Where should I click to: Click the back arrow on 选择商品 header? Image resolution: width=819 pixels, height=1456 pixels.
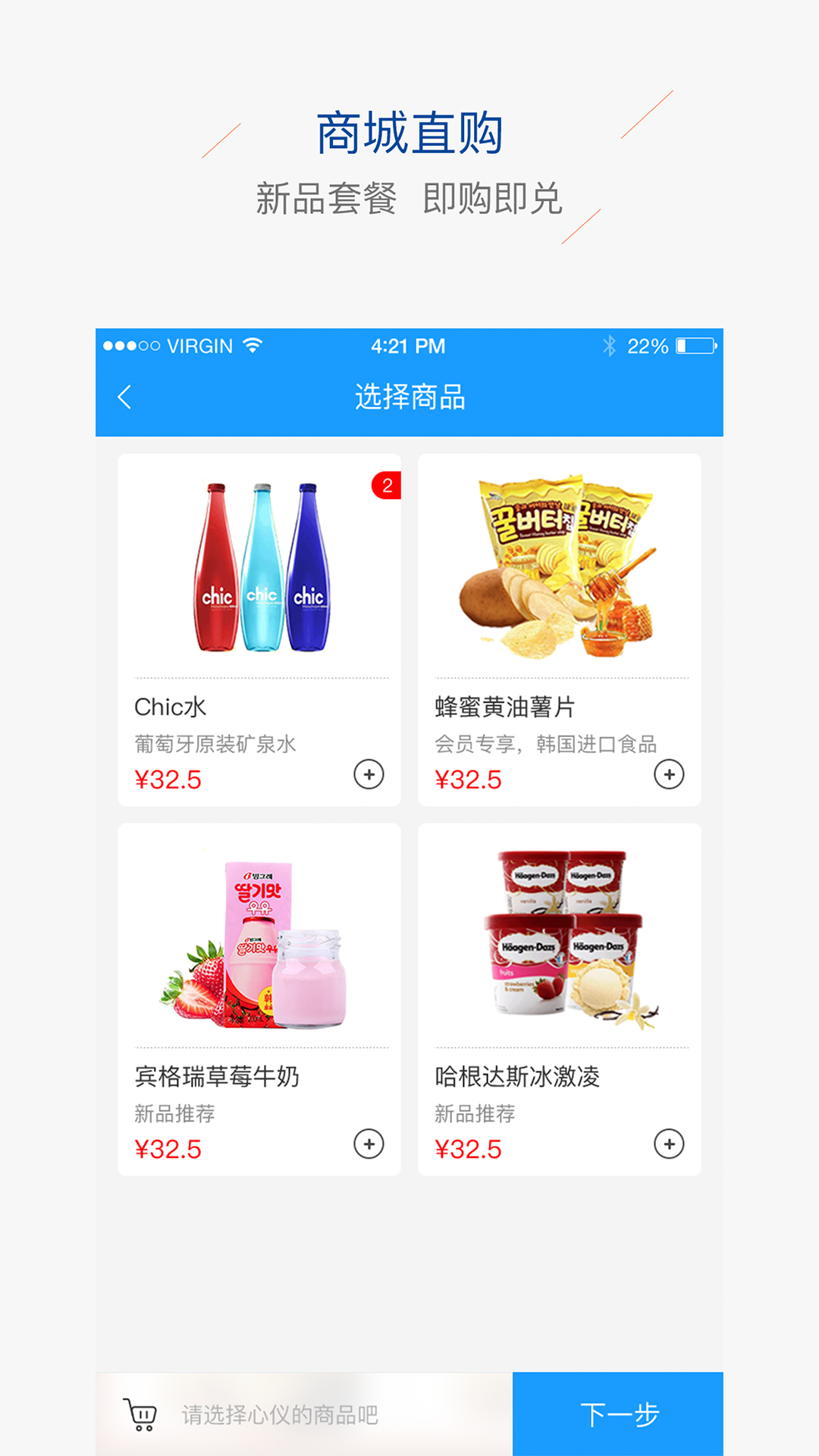tap(127, 396)
